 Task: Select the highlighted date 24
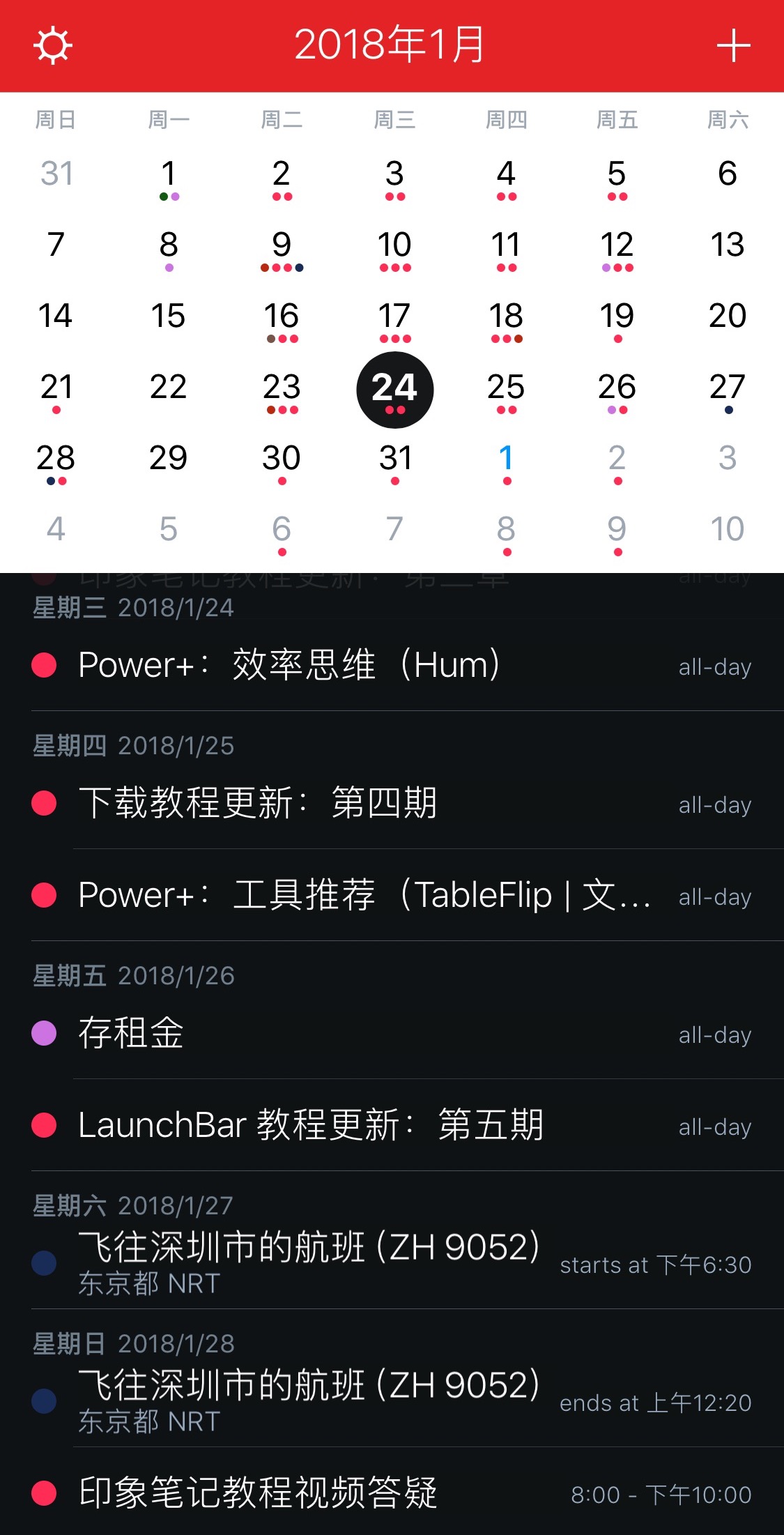coord(394,390)
